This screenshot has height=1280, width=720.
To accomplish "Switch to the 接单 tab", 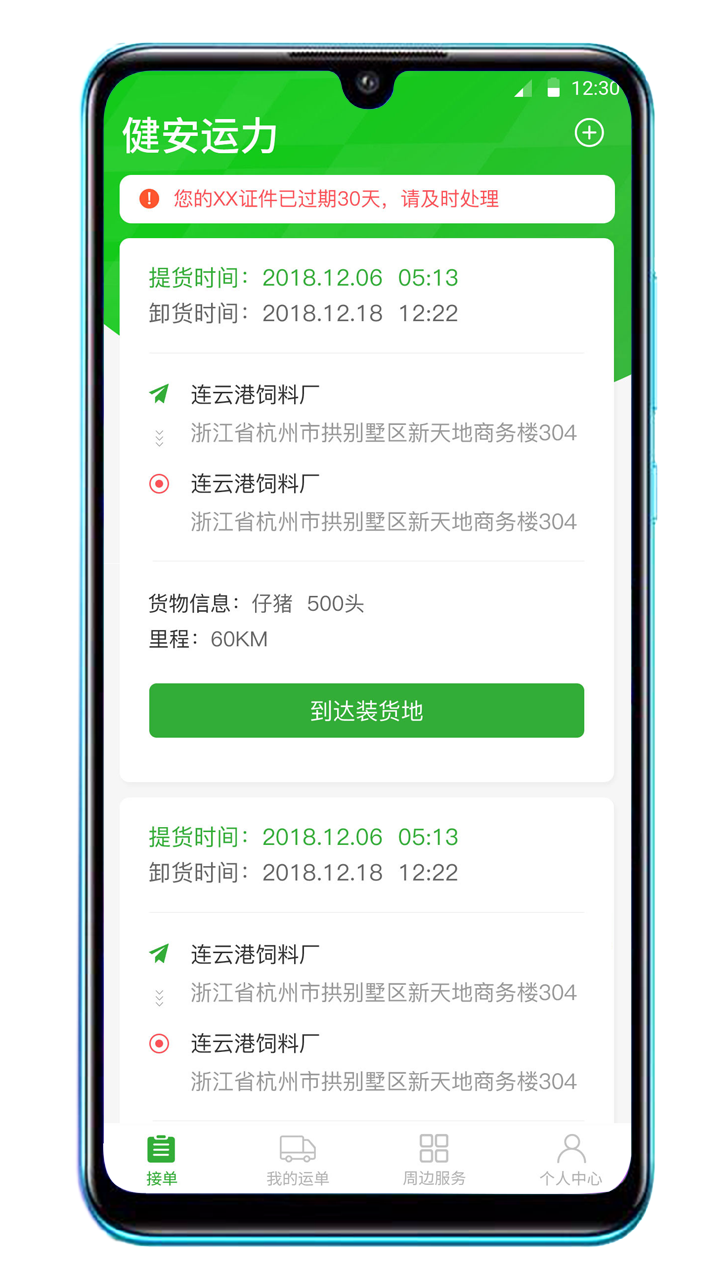I will [161, 1161].
